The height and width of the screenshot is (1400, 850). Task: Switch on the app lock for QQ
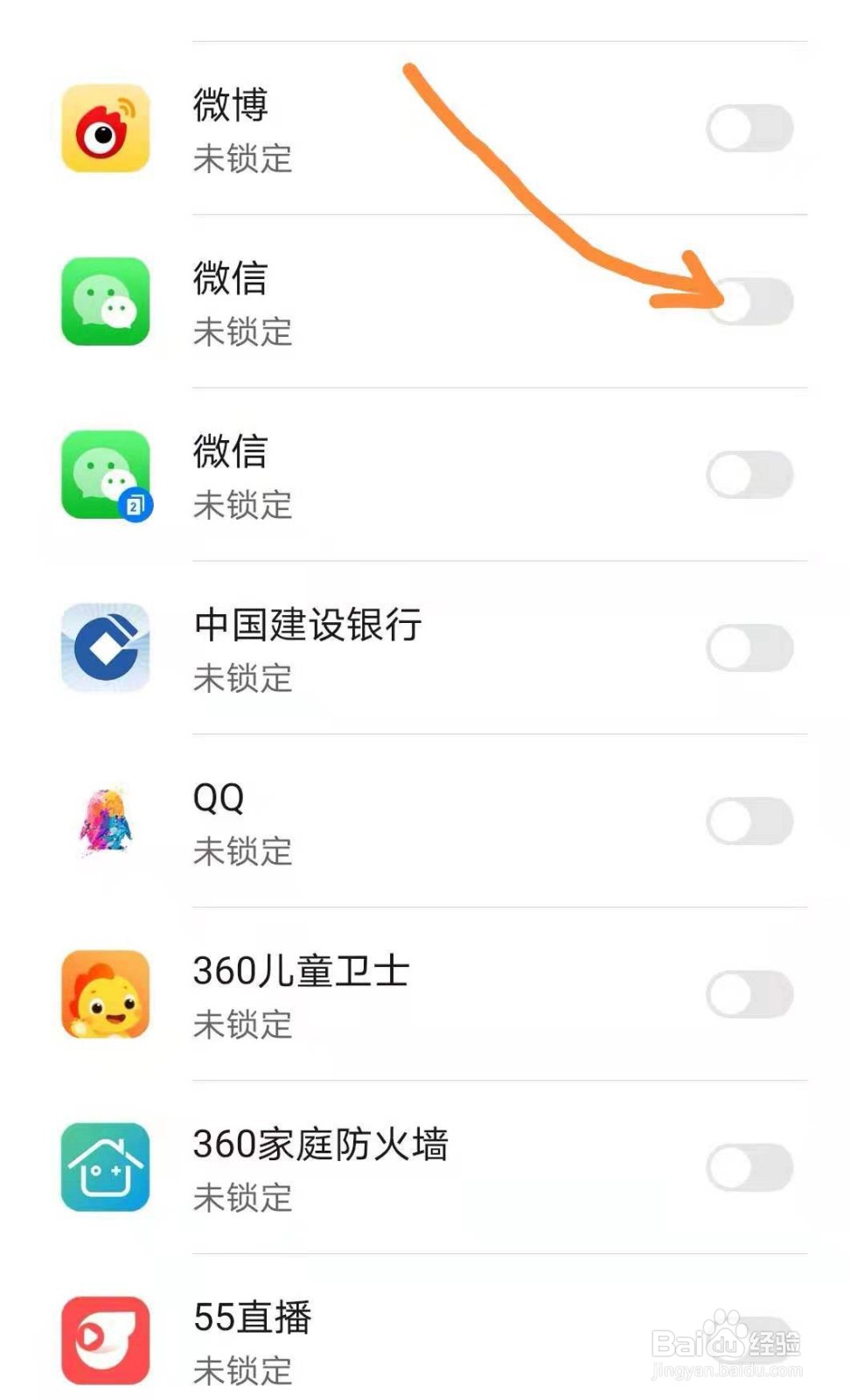pos(749,821)
